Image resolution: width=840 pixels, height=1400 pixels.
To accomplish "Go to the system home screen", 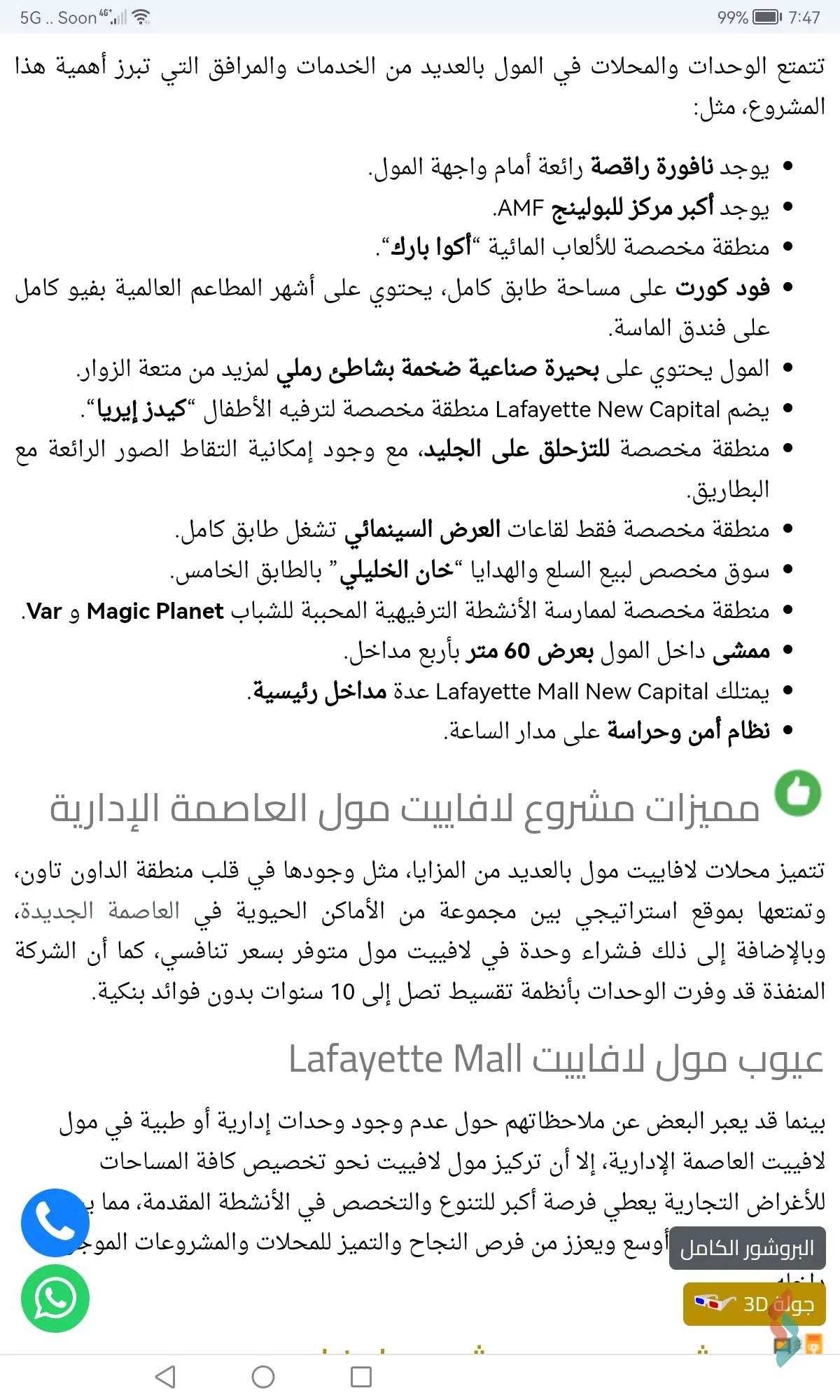I will click(263, 1377).
